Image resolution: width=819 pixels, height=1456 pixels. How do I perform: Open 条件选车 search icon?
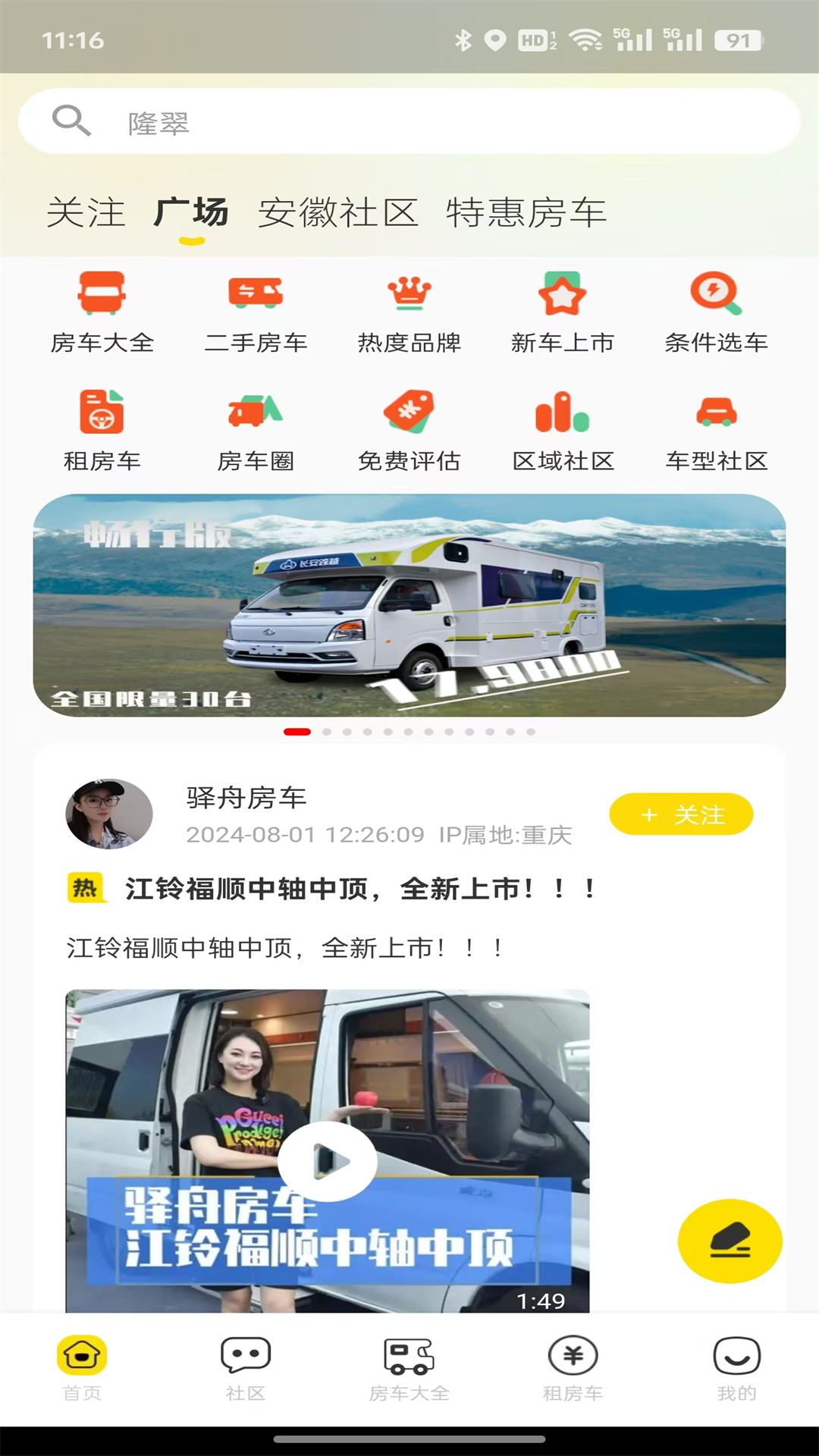[x=715, y=311]
